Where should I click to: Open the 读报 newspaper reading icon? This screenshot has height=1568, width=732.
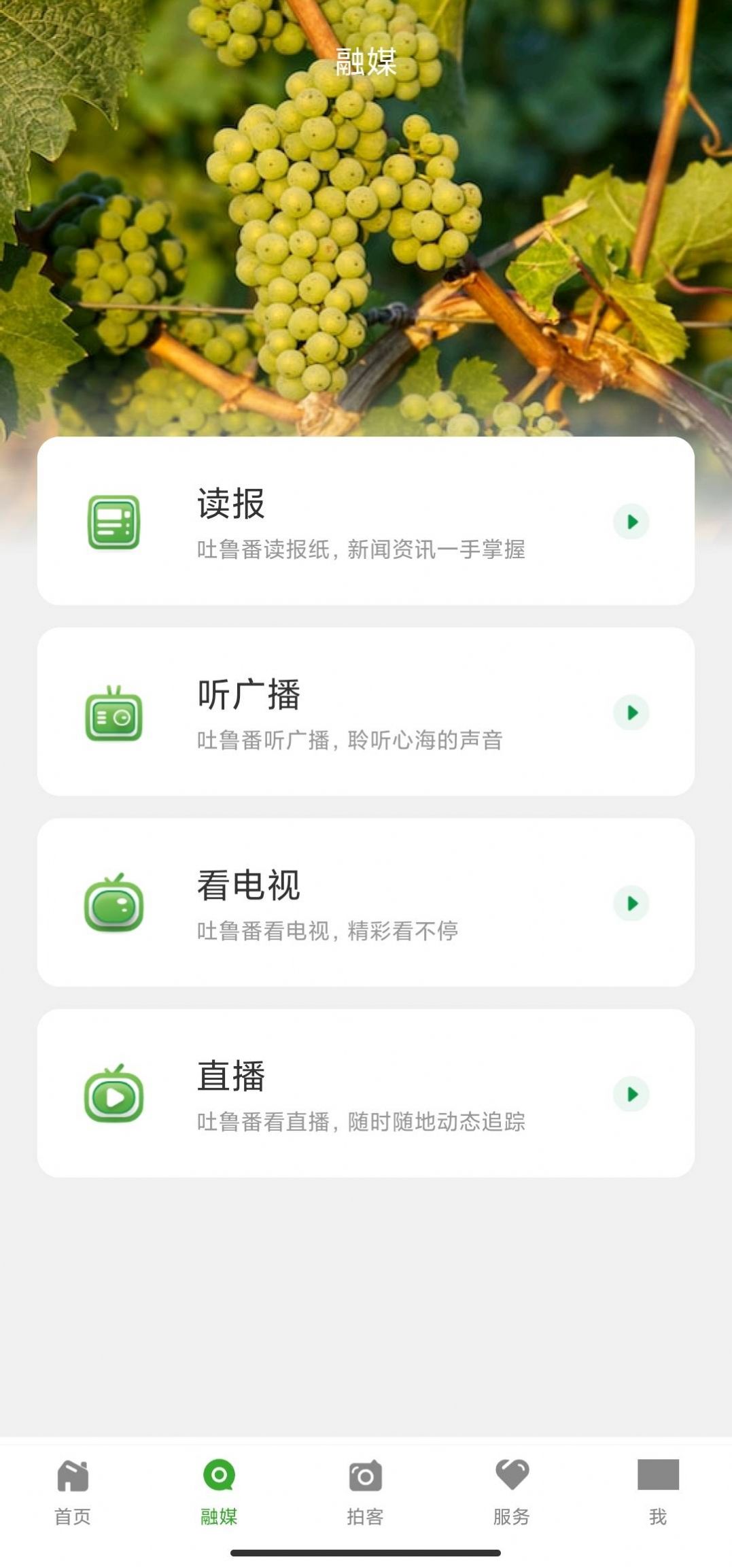113,522
